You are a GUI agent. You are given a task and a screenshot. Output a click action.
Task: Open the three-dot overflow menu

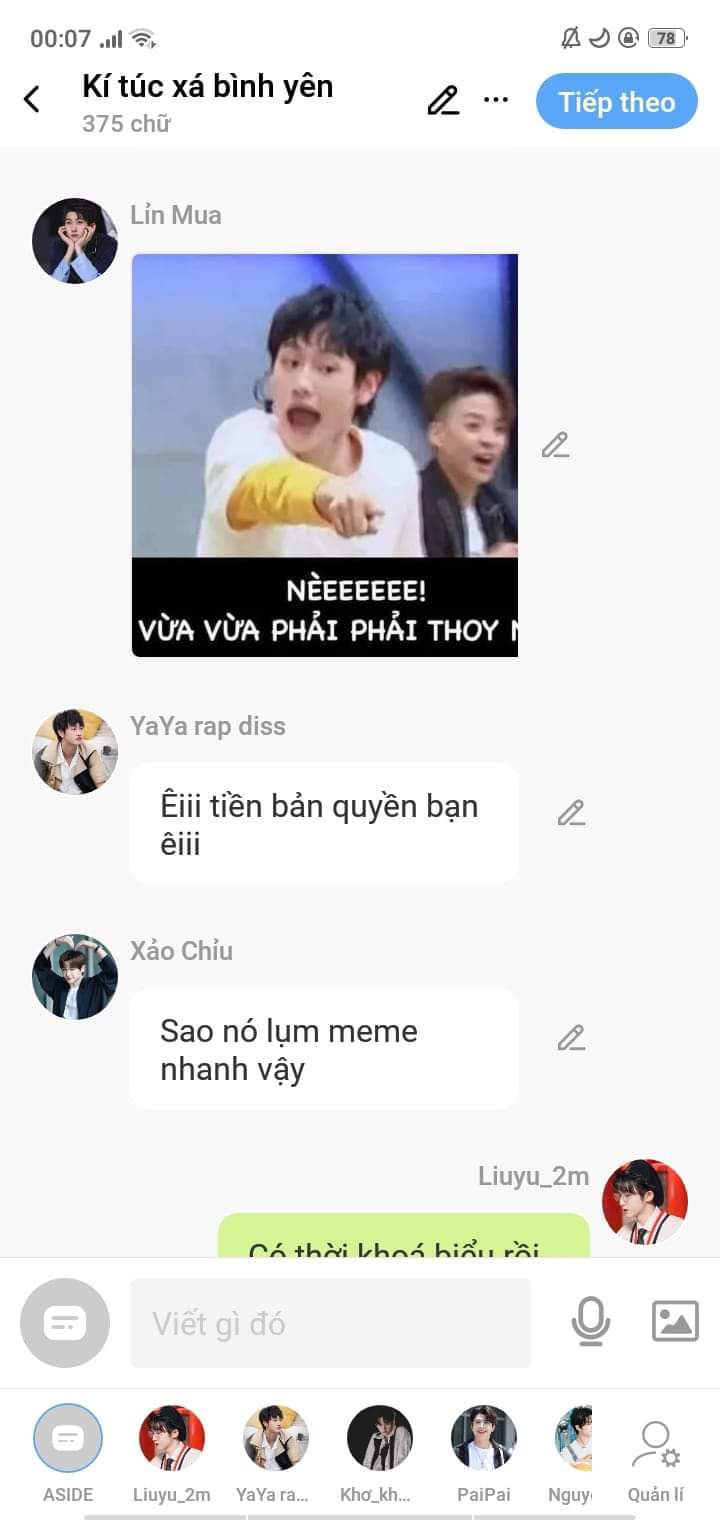(x=496, y=100)
